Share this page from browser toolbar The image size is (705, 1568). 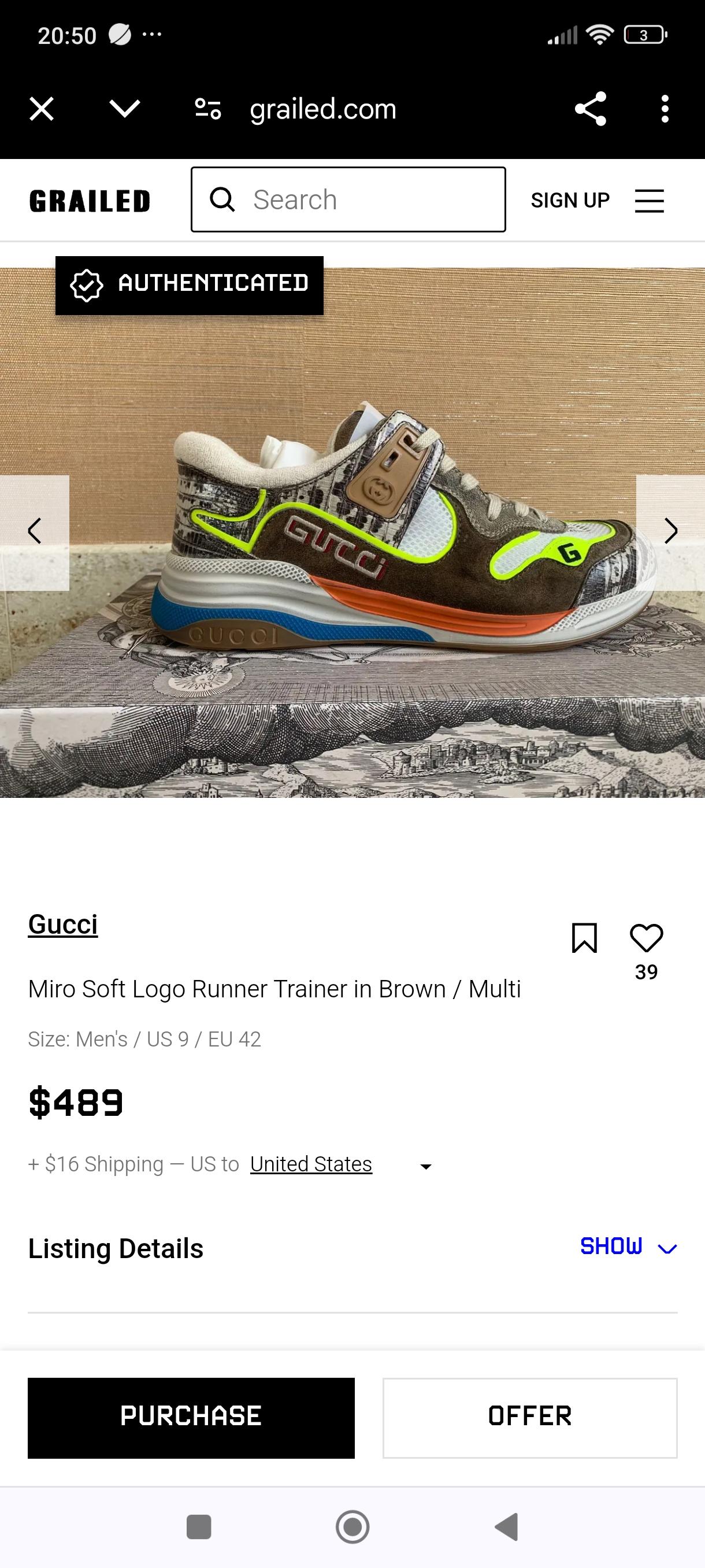coord(591,110)
